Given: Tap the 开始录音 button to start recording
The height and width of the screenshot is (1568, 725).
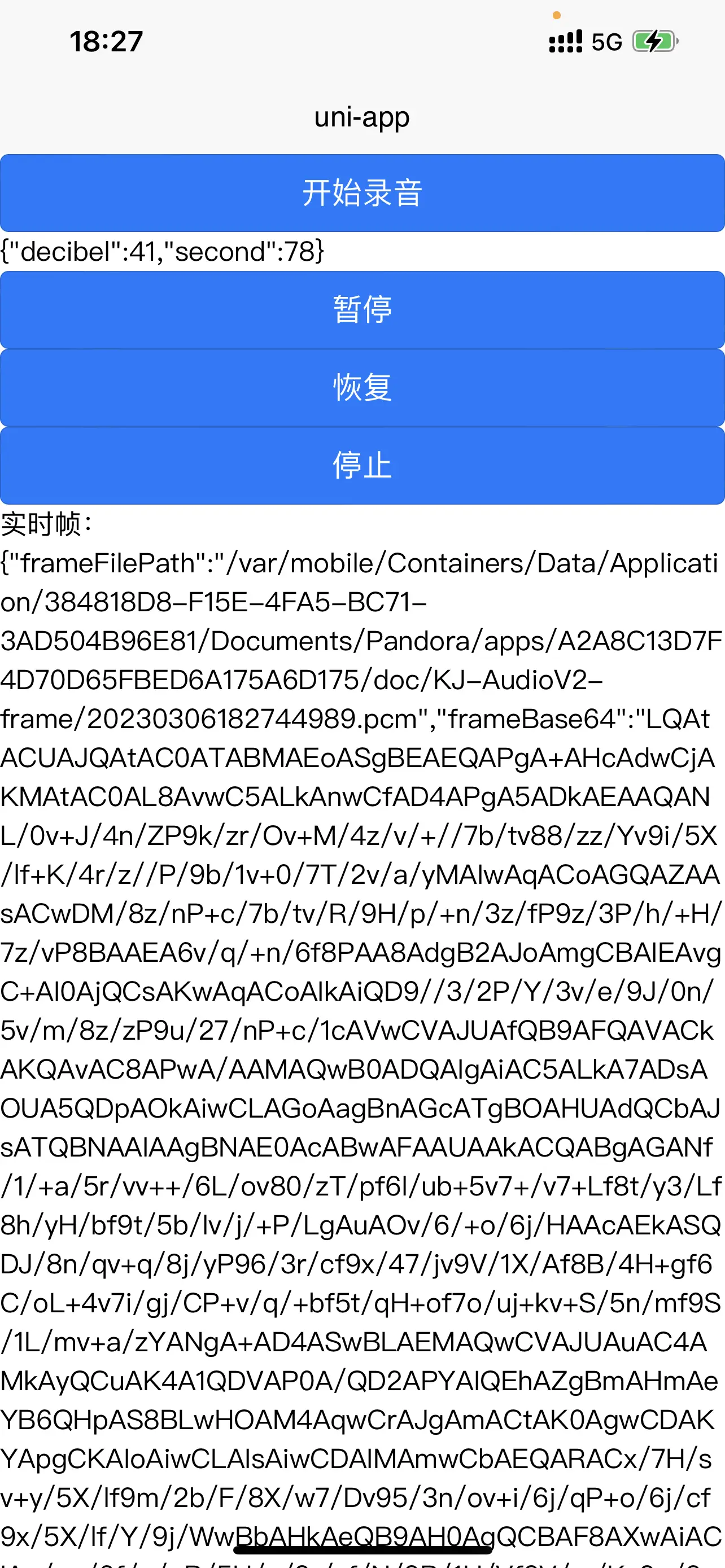Looking at the screenshot, I should pyautogui.click(x=362, y=193).
